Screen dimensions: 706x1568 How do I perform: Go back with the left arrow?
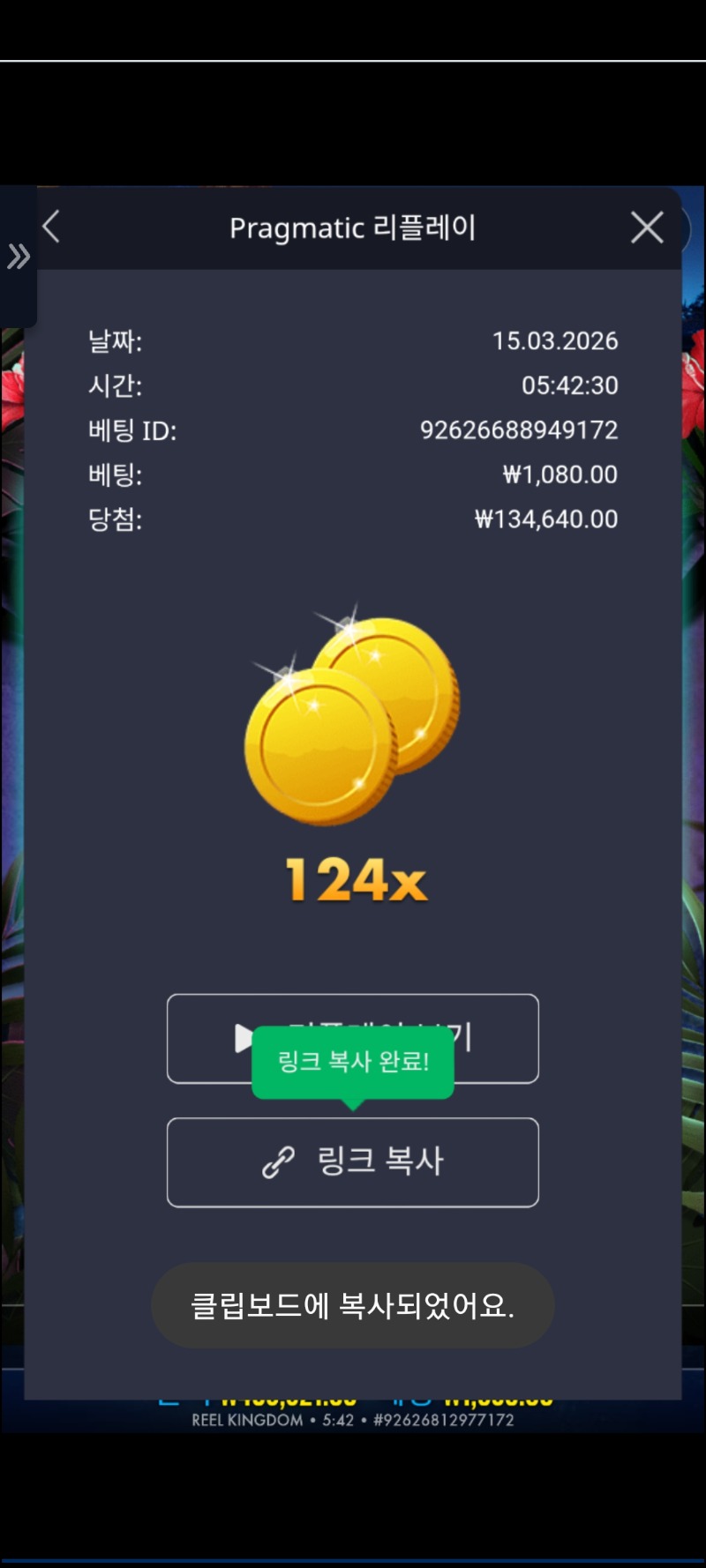(51, 228)
